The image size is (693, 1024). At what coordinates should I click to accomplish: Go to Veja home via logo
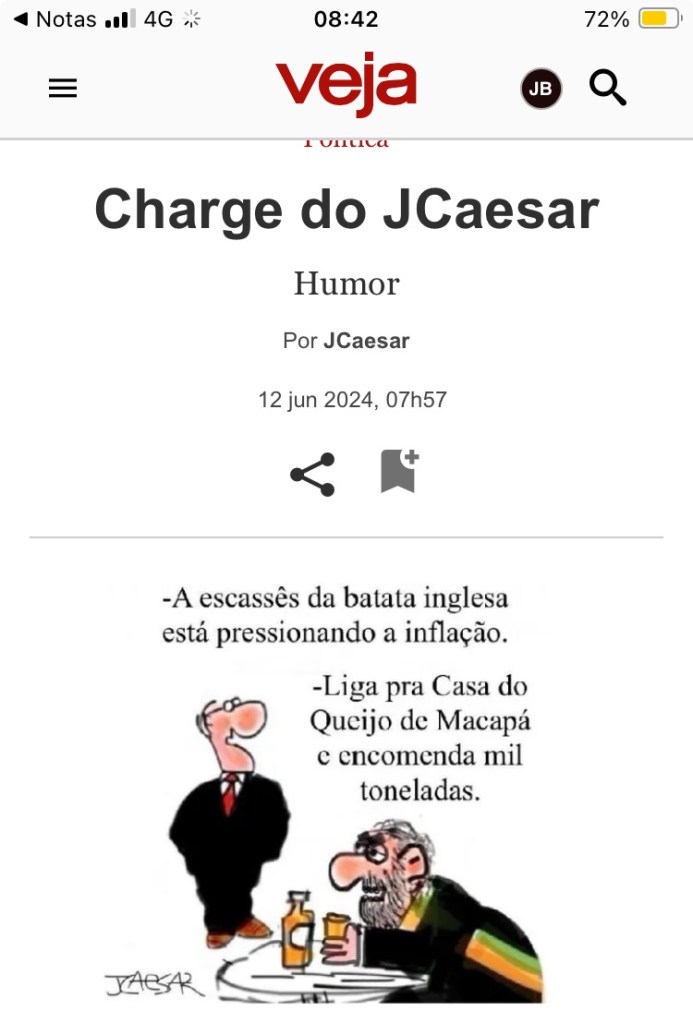[345, 85]
